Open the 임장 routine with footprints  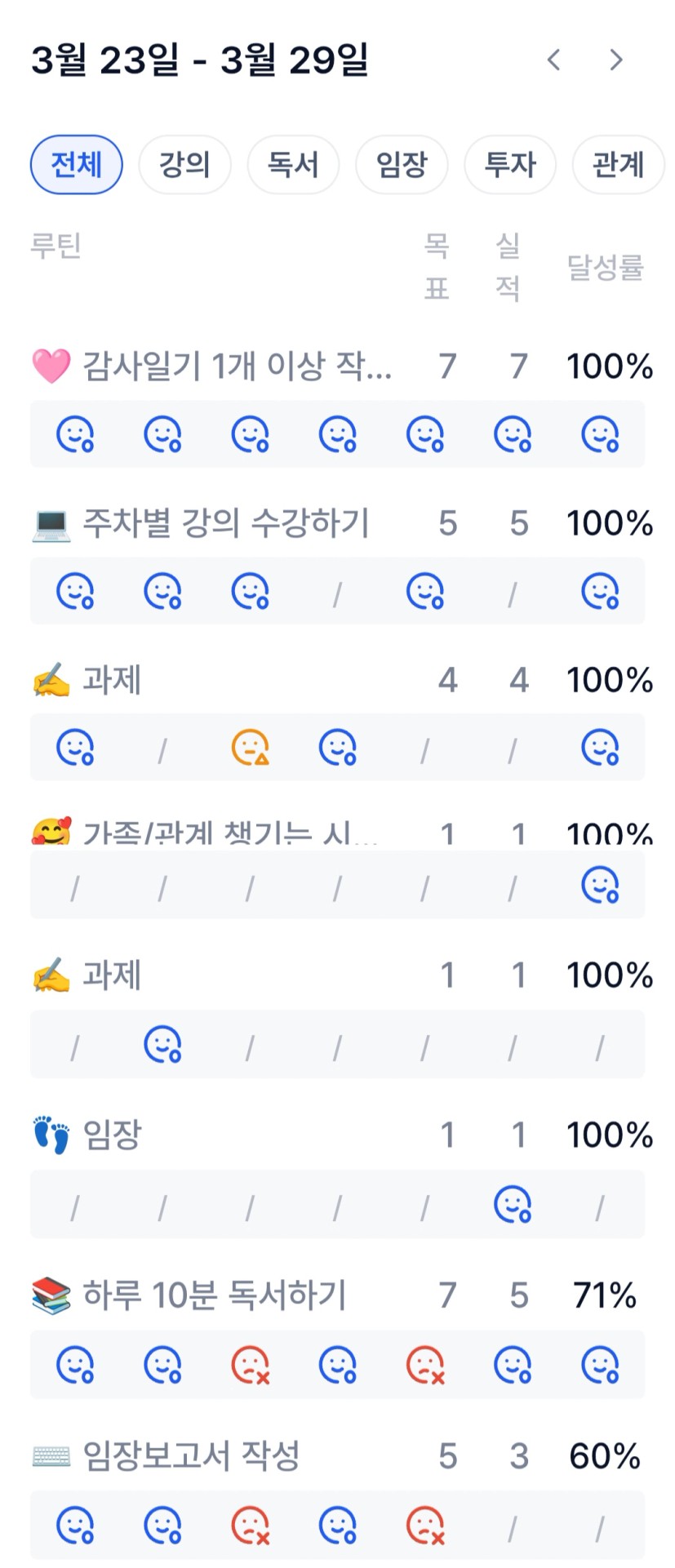coord(112,1135)
